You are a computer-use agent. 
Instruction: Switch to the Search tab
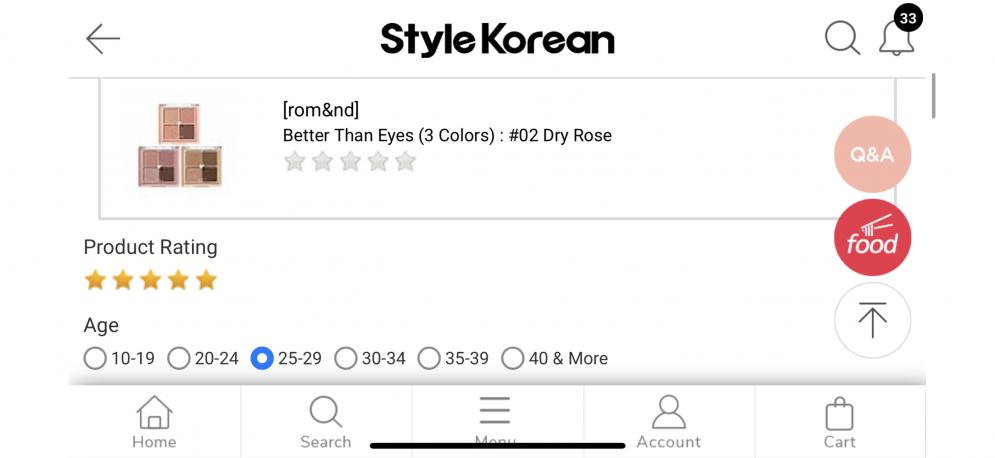point(326,422)
